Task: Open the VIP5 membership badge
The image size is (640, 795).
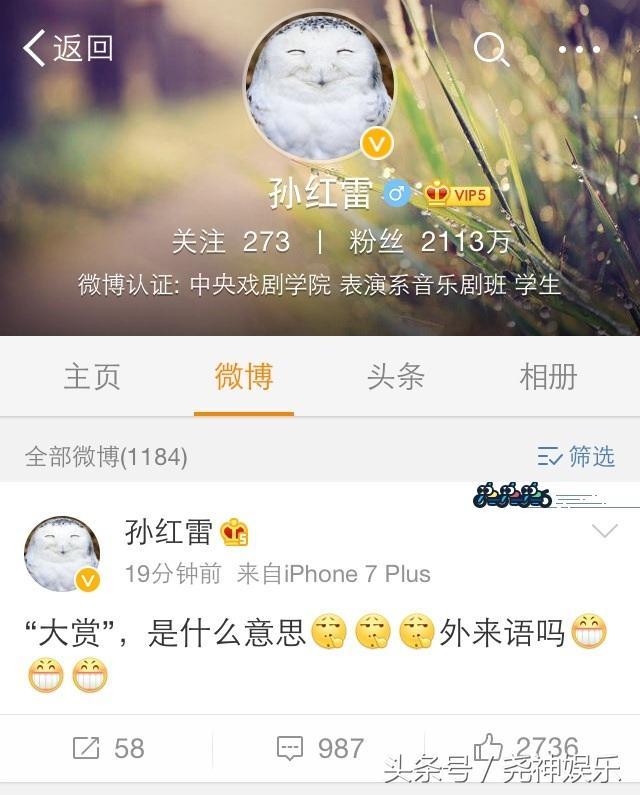Action: pyautogui.click(x=457, y=194)
